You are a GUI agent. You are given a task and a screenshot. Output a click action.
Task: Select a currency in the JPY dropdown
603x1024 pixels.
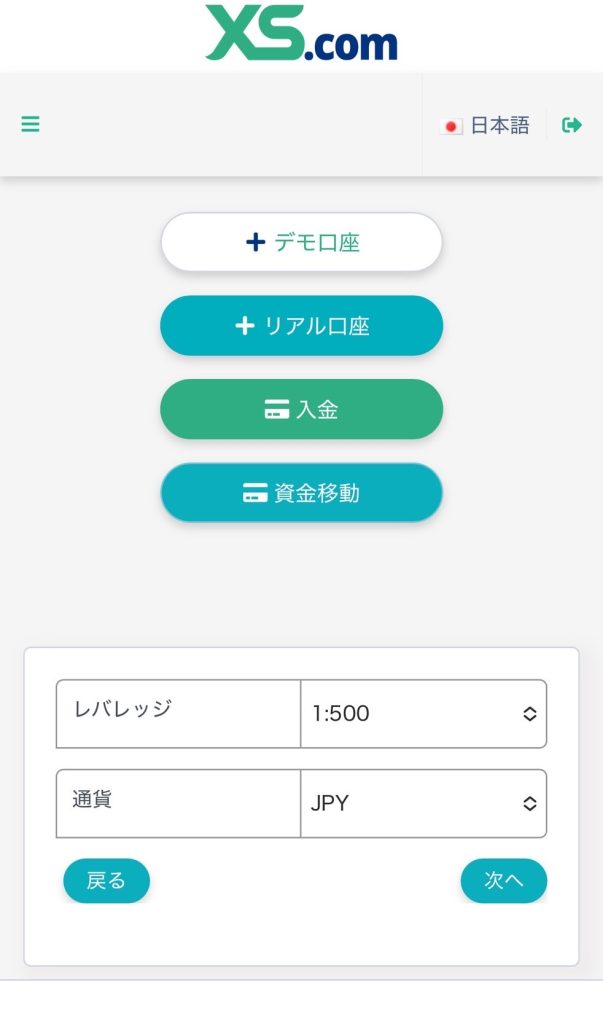[x=424, y=803]
